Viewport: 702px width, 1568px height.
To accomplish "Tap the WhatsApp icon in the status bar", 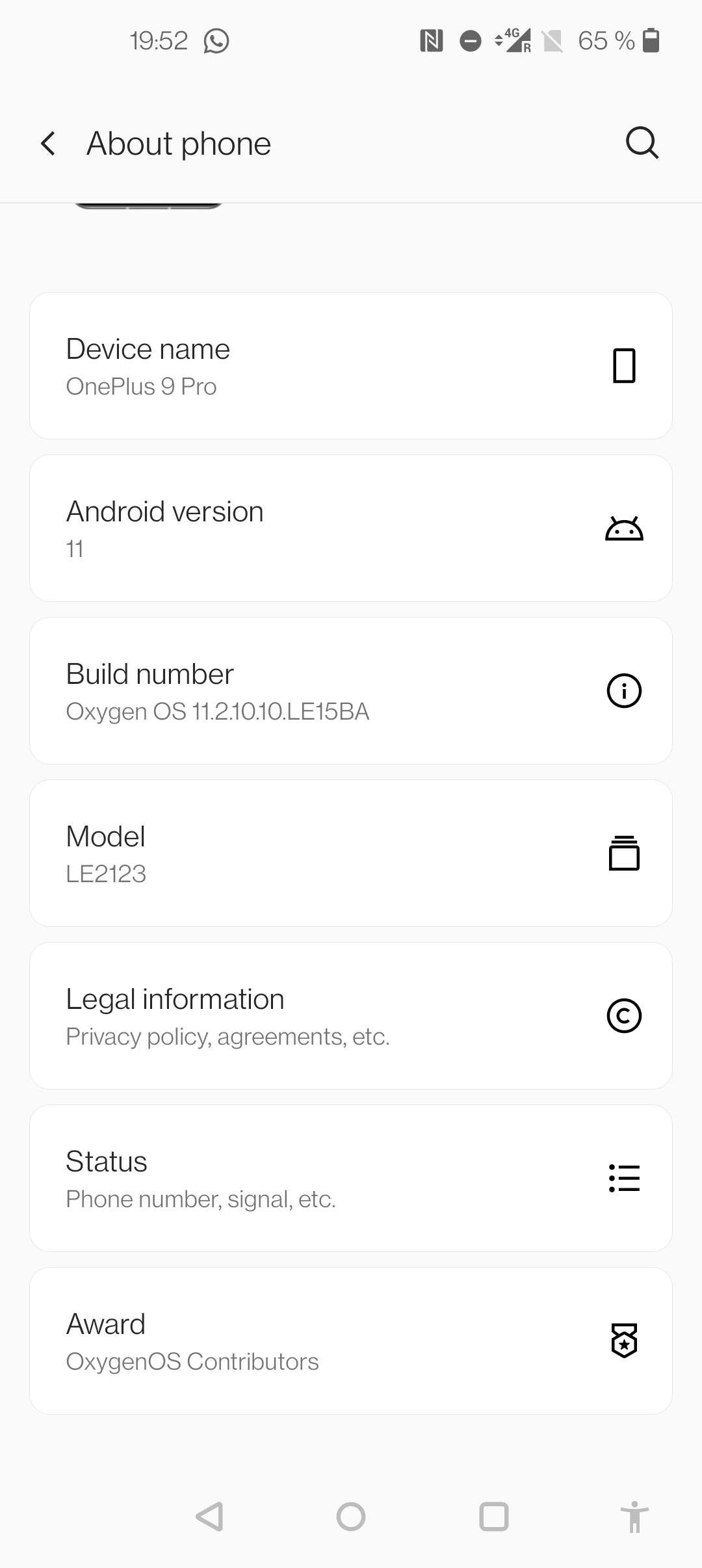I will (x=216, y=40).
